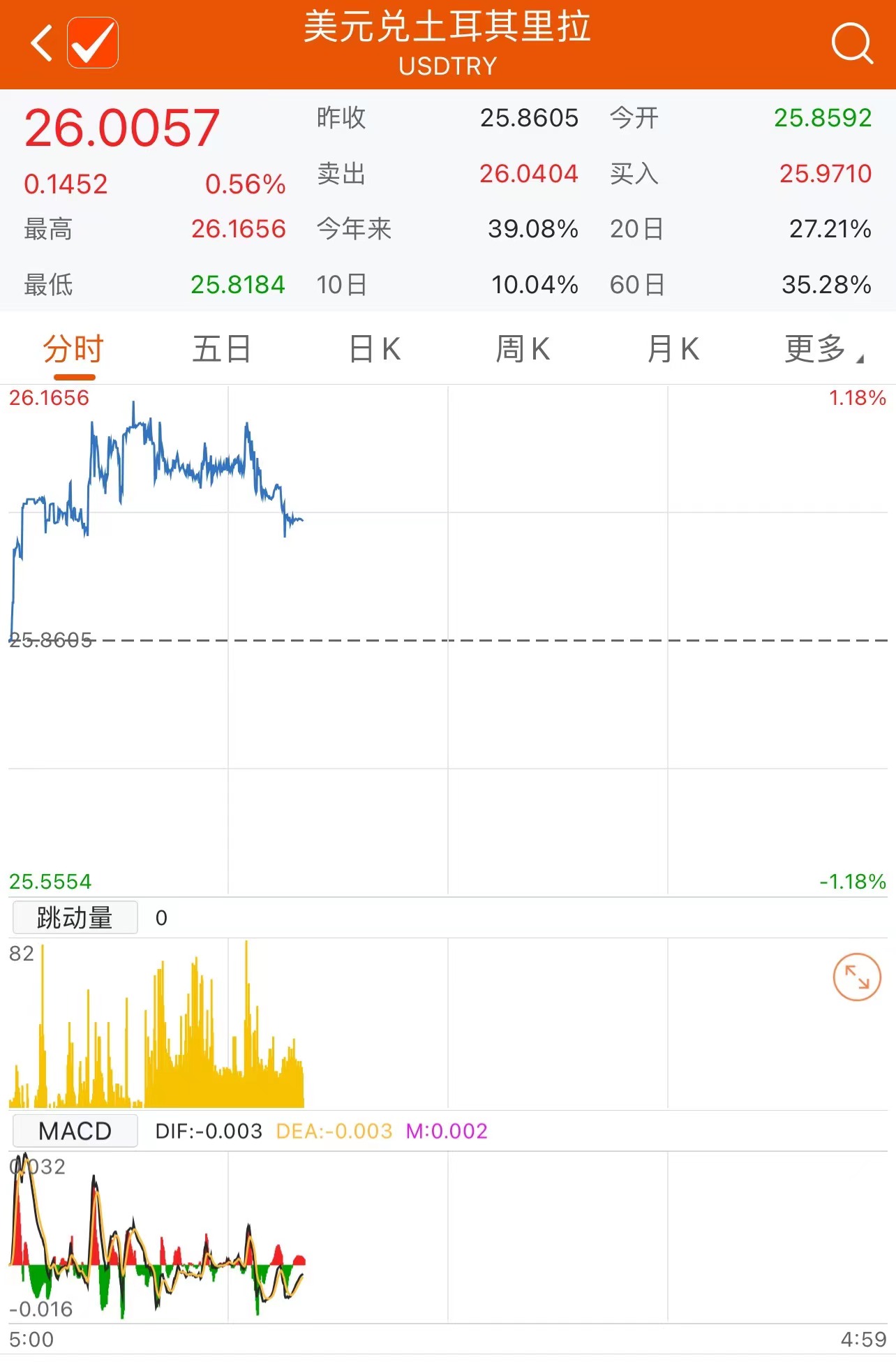The width and height of the screenshot is (896, 1369).
Task: Go back using the top-left arrow
Action: coord(42,43)
